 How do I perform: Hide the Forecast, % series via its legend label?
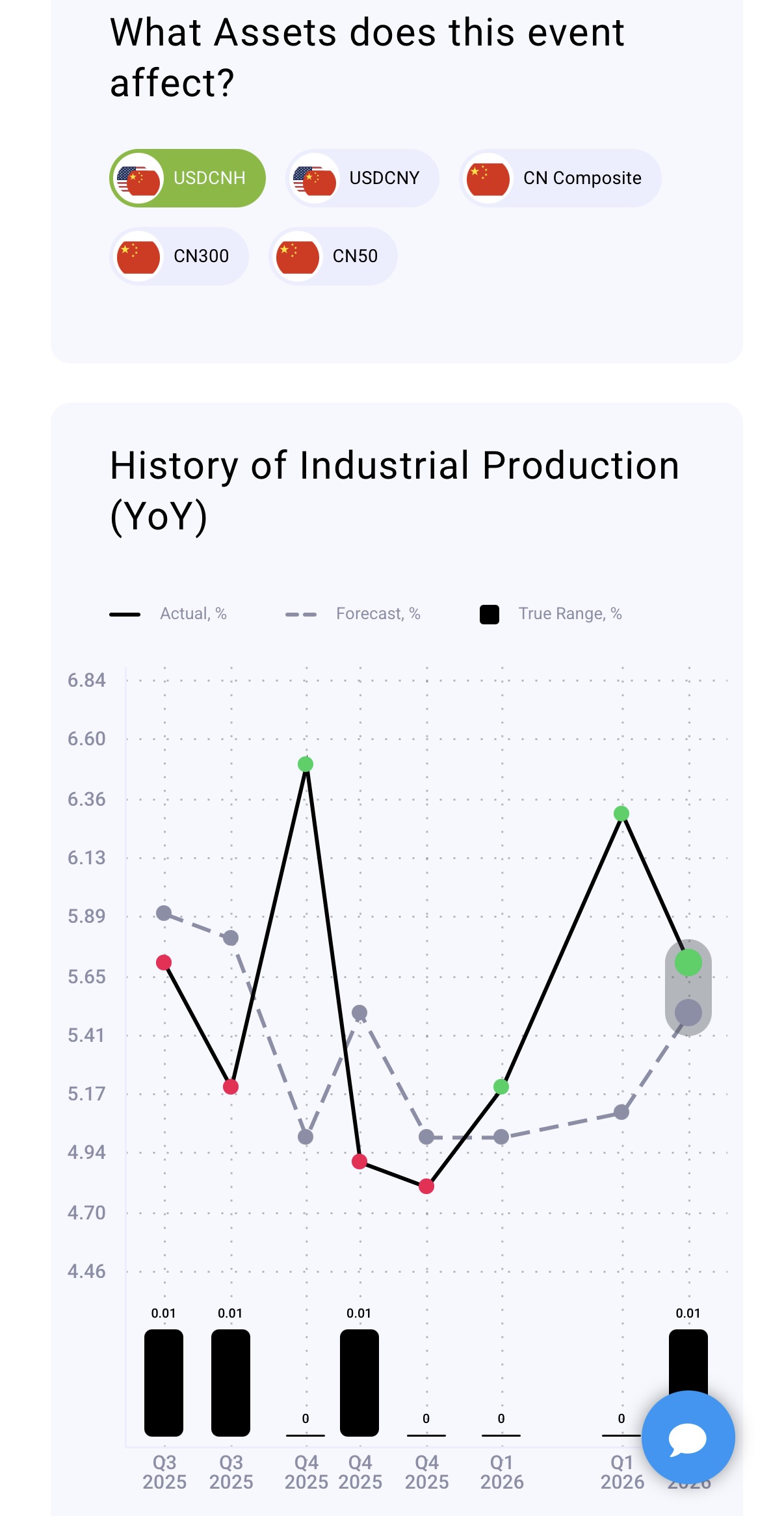click(378, 613)
